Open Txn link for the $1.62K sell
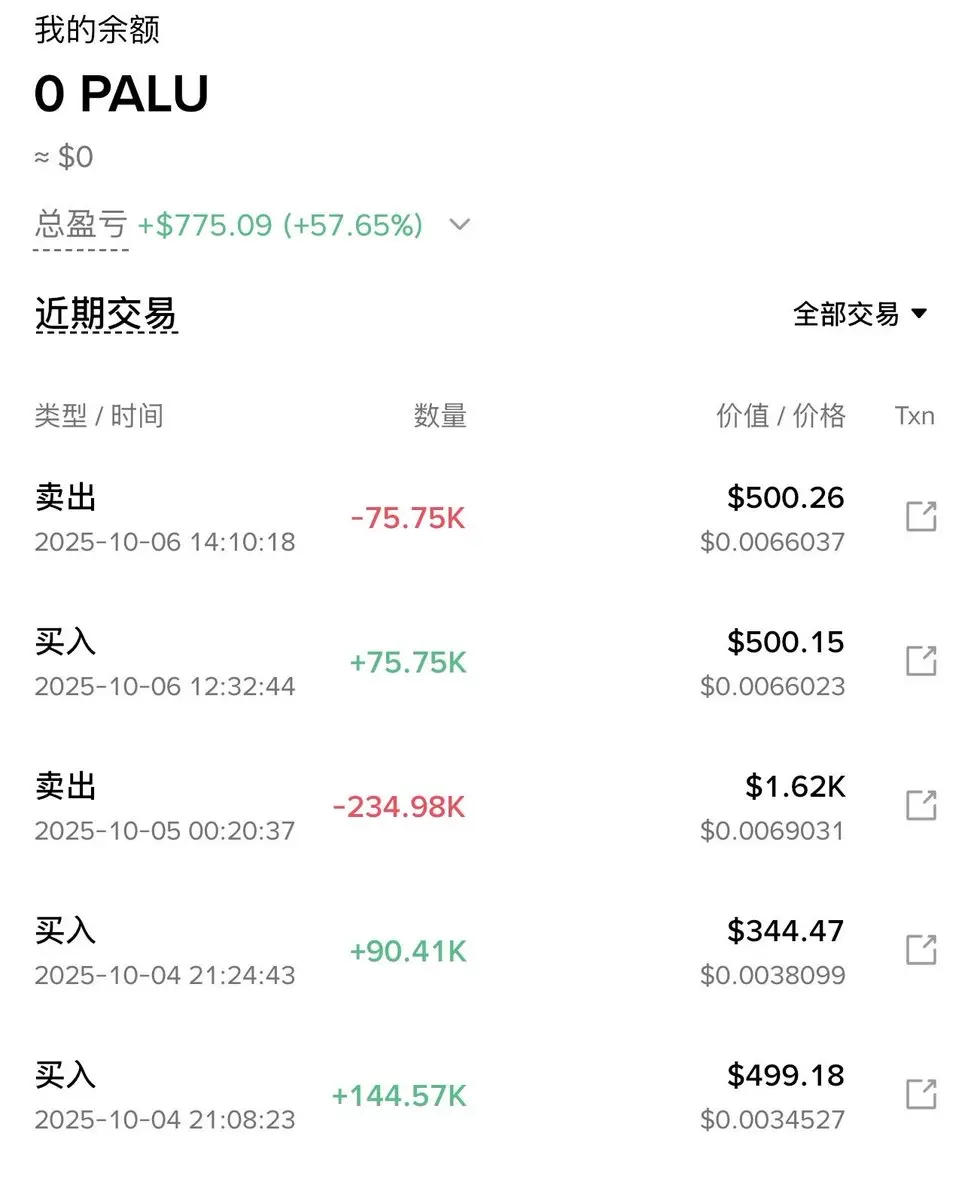971x1200 pixels. (x=921, y=805)
